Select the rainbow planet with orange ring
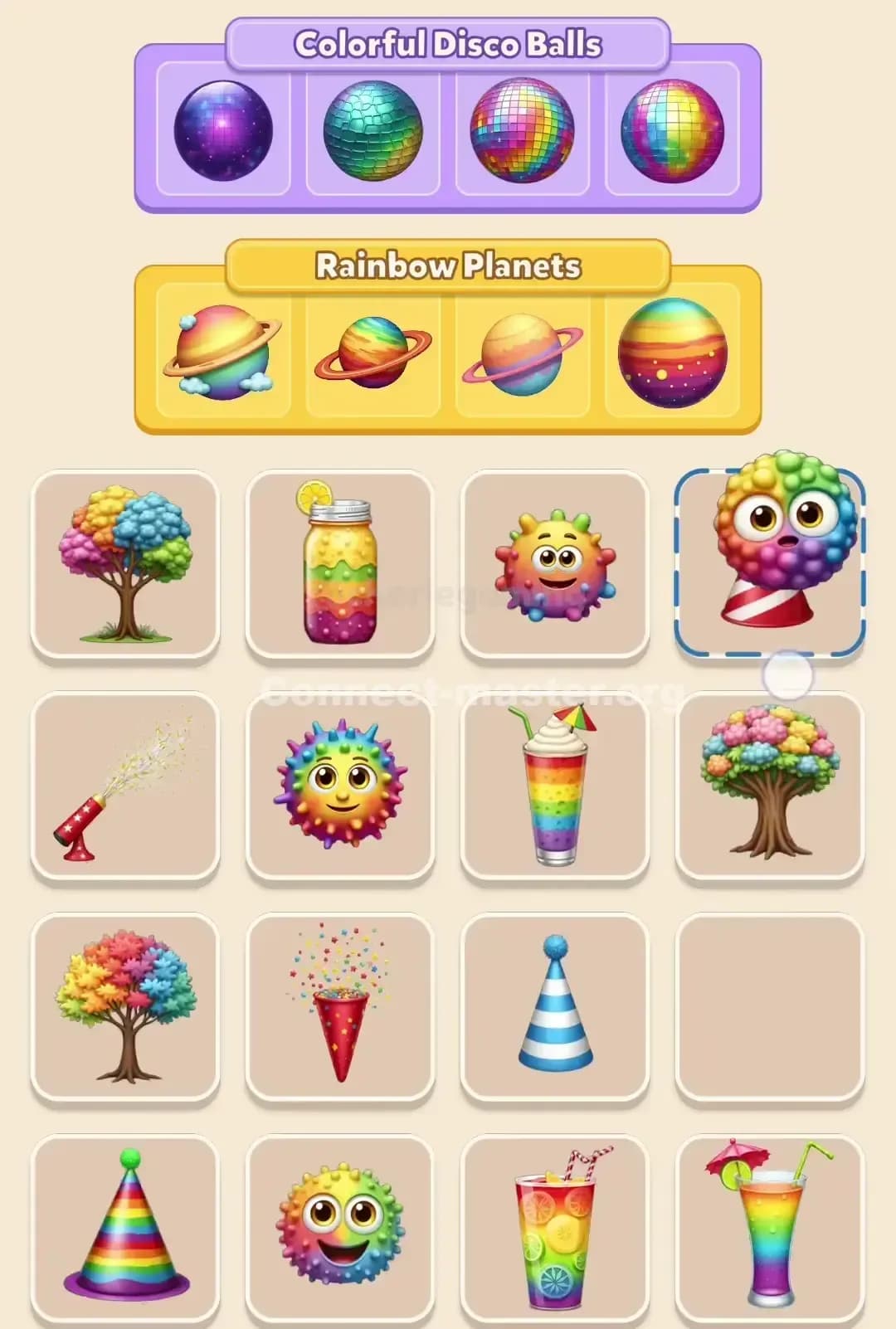Viewport: 896px width, 1329px height. tap(370, 353)
